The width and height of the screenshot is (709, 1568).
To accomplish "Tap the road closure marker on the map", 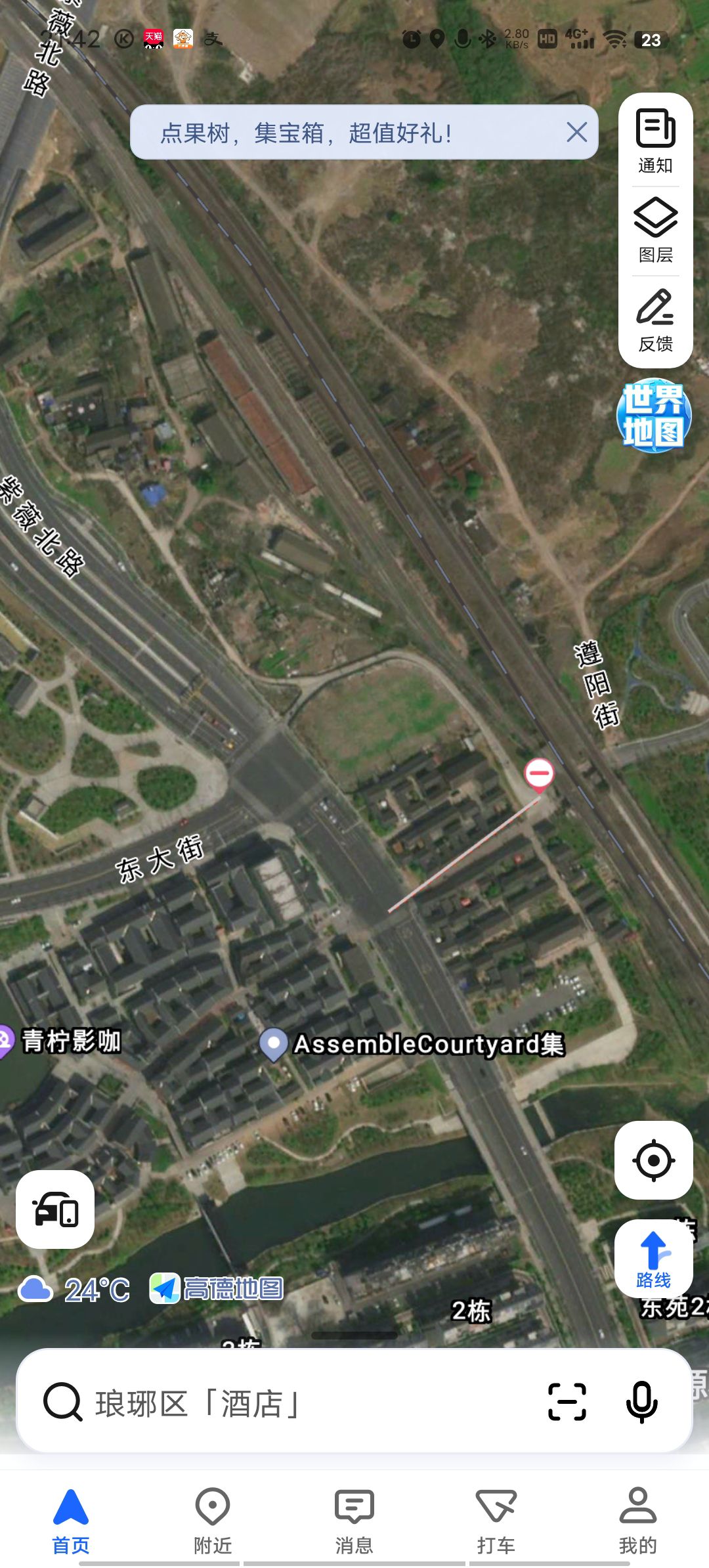I will (x=539, y=773).
